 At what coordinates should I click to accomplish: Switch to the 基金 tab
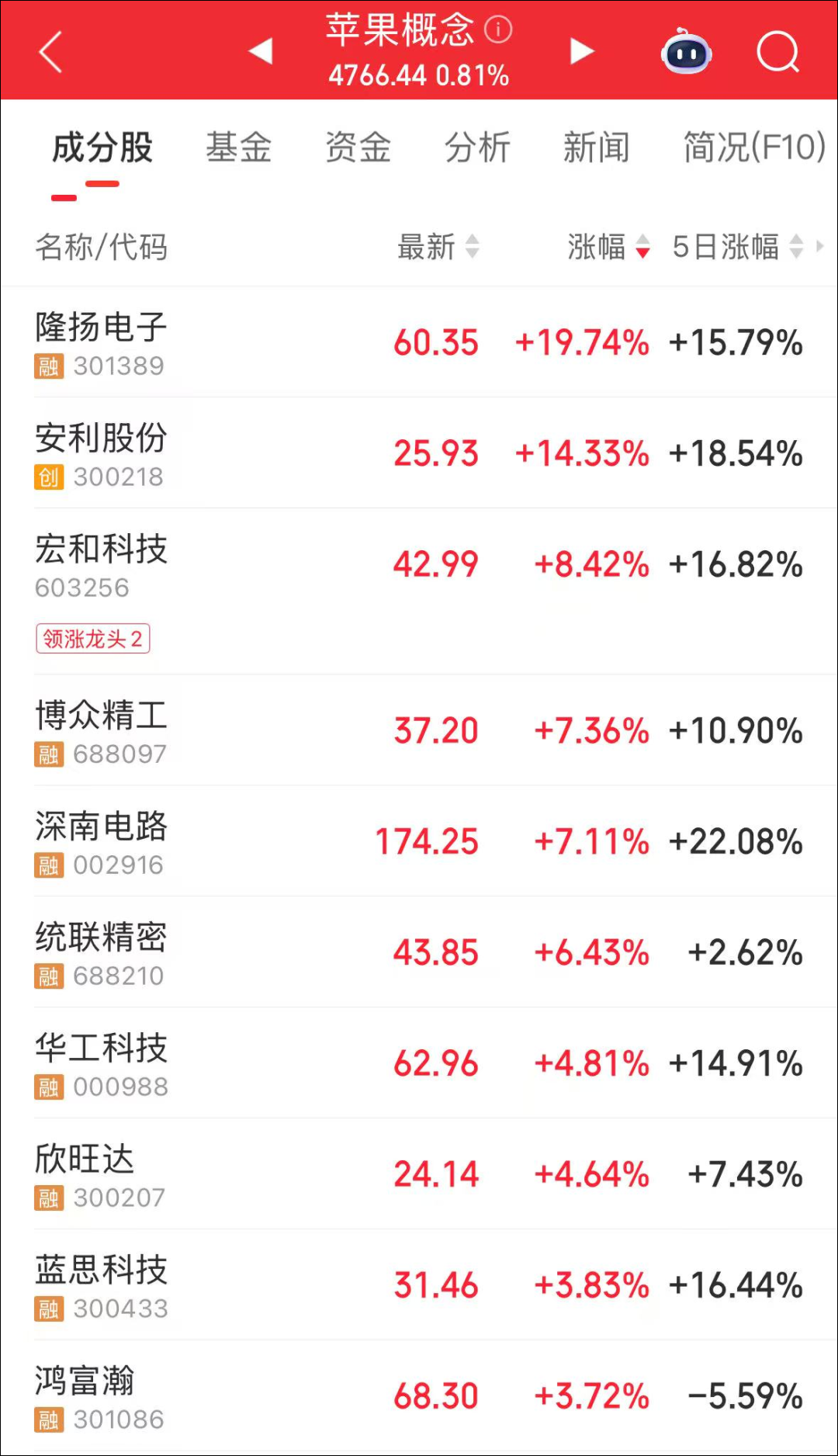pos(238,147)
